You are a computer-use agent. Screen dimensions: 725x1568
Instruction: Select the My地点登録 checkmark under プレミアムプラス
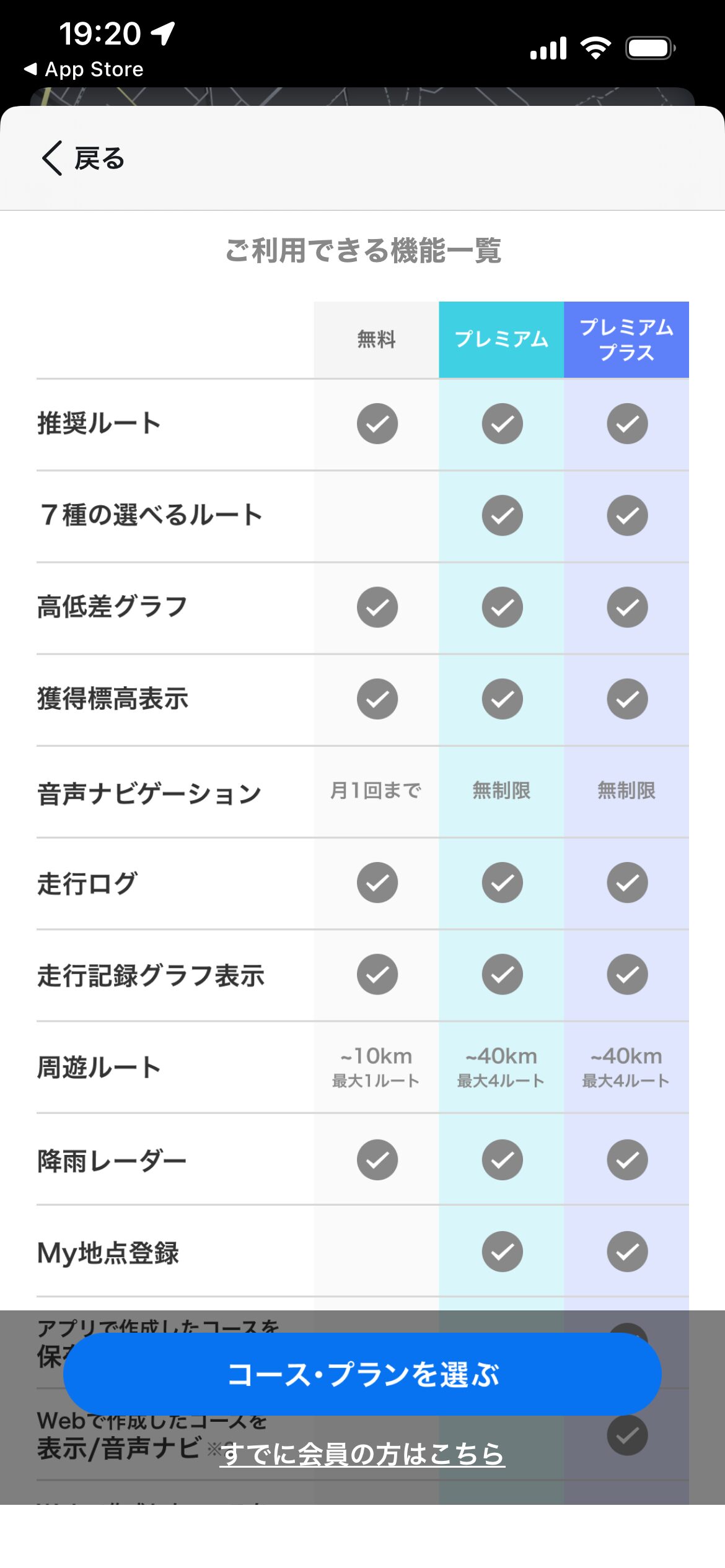626,1253
